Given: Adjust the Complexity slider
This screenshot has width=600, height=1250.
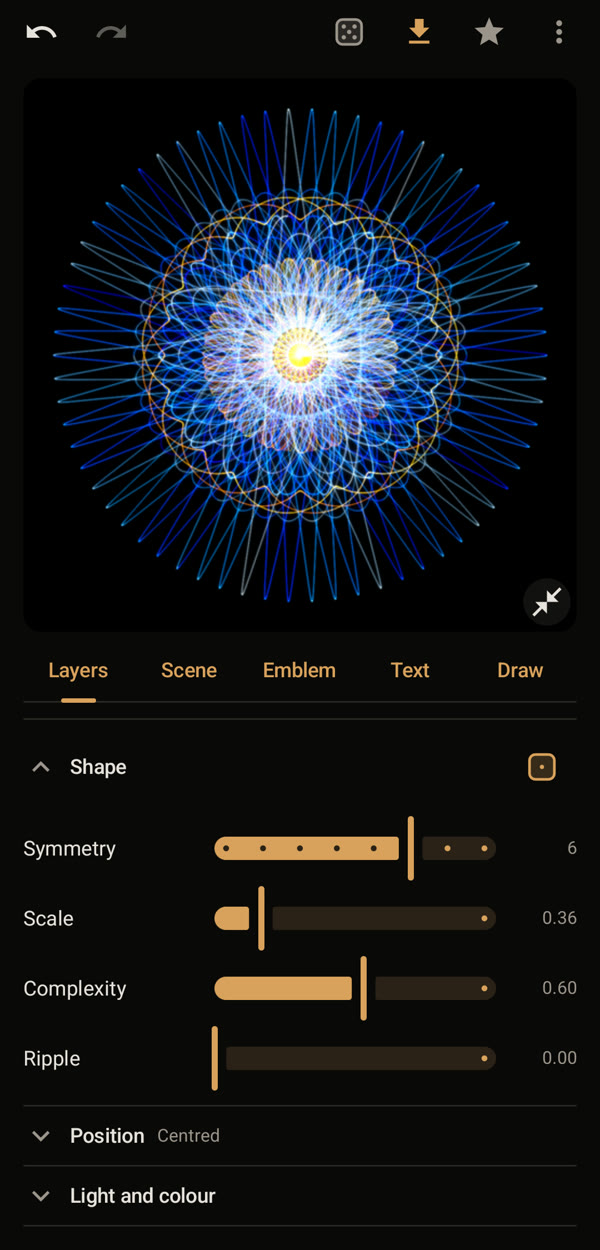Looking at the screenshot, I should (355, 989).
